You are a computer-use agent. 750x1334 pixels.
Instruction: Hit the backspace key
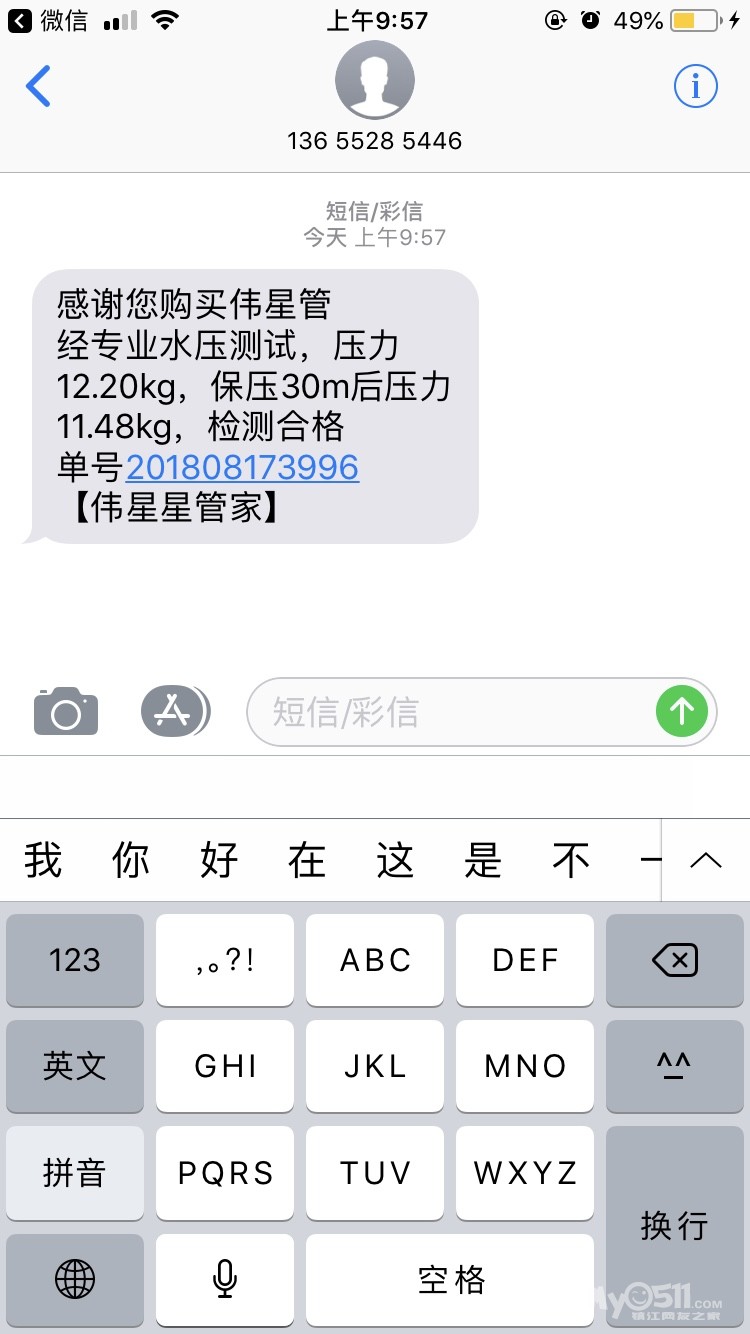click(x=675, y=960)
